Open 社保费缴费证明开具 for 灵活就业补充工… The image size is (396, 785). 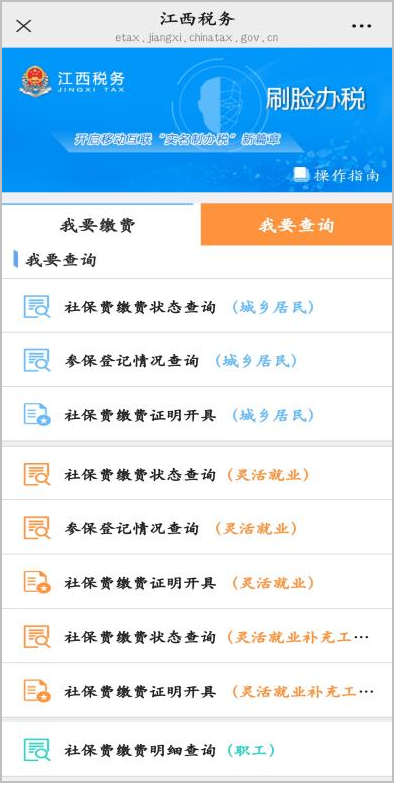pyautogui.click(x=197, y=691)
